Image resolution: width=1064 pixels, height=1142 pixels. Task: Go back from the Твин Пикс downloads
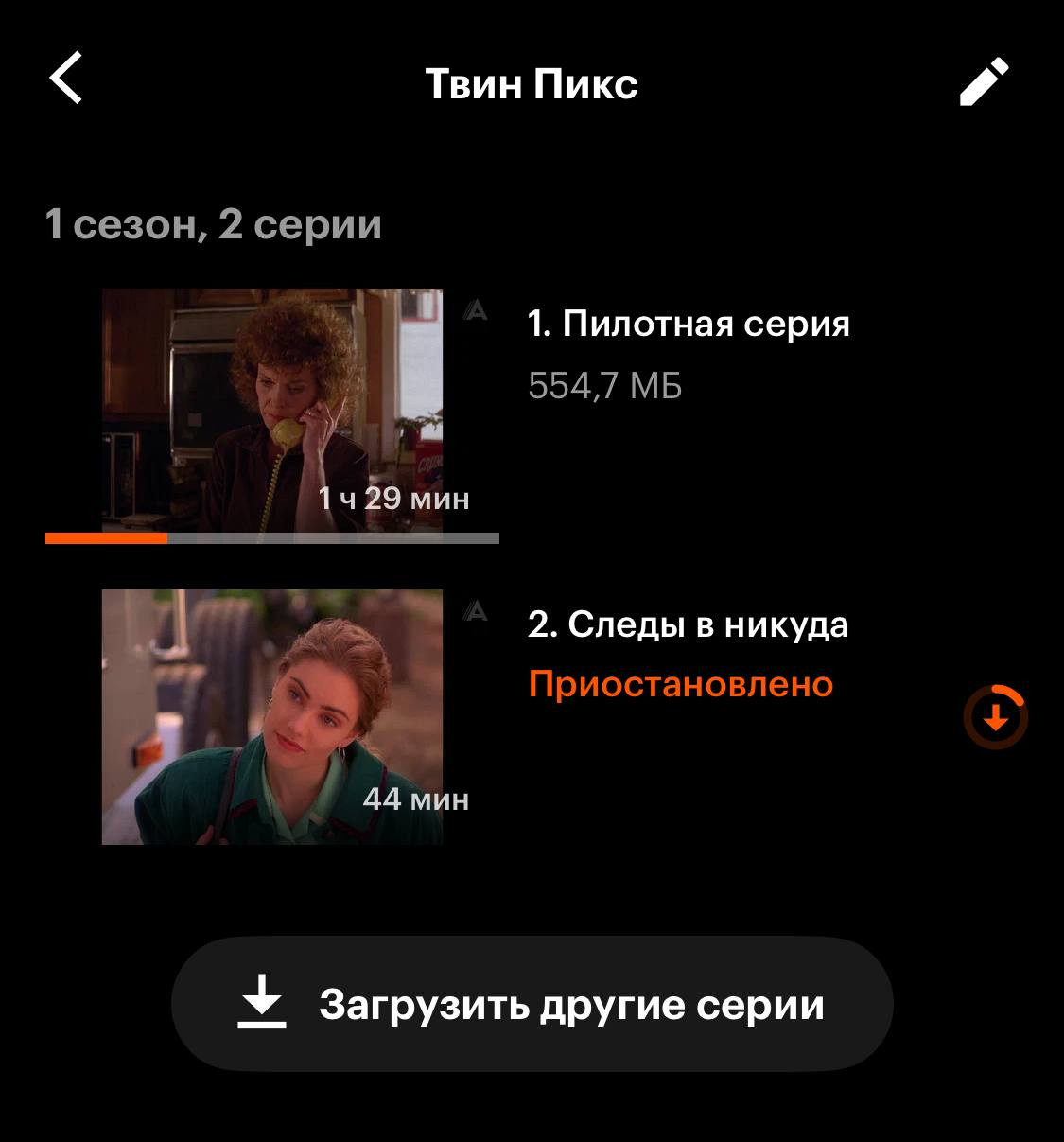pos(66,79)
